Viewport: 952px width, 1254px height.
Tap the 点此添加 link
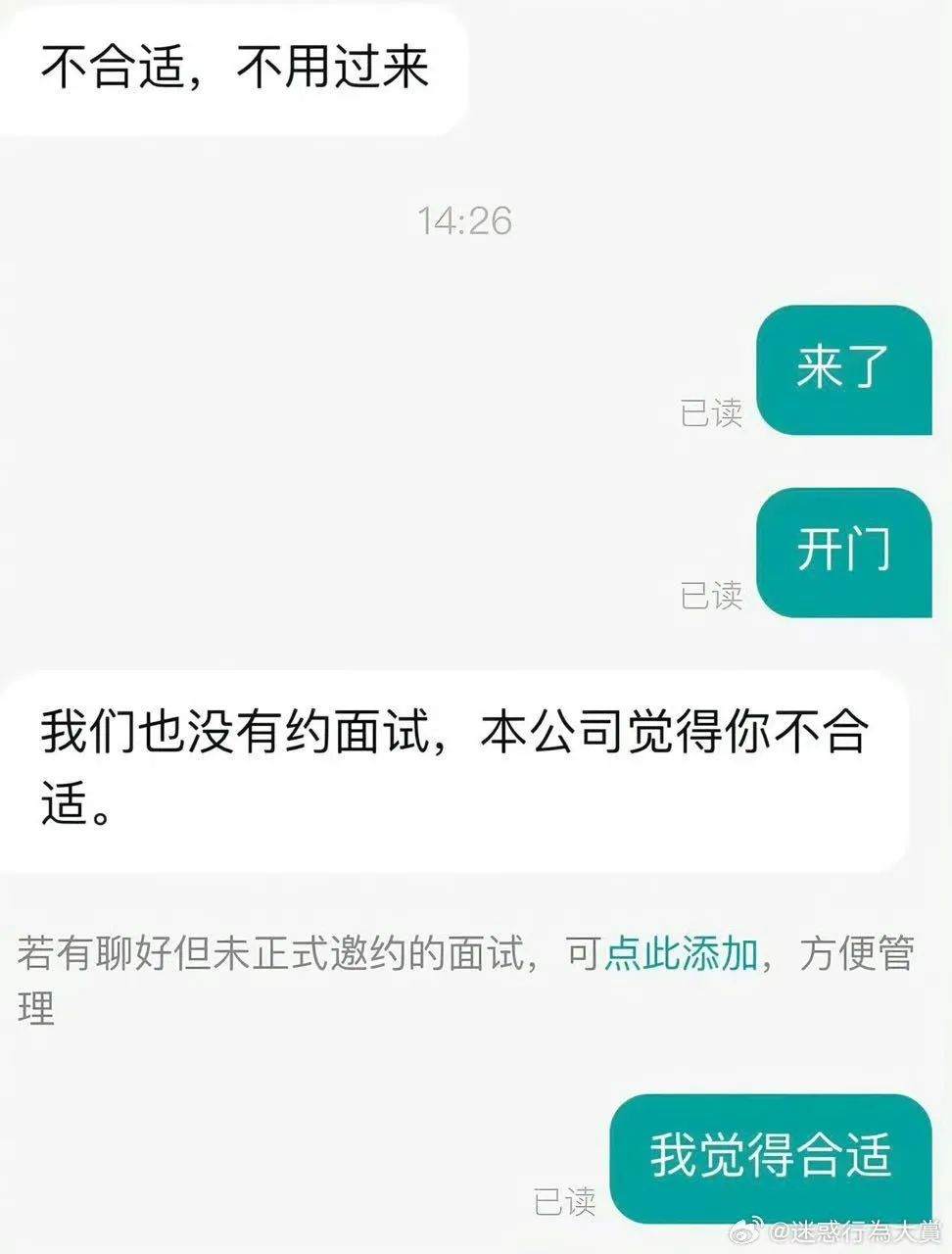tap(681, 953)
